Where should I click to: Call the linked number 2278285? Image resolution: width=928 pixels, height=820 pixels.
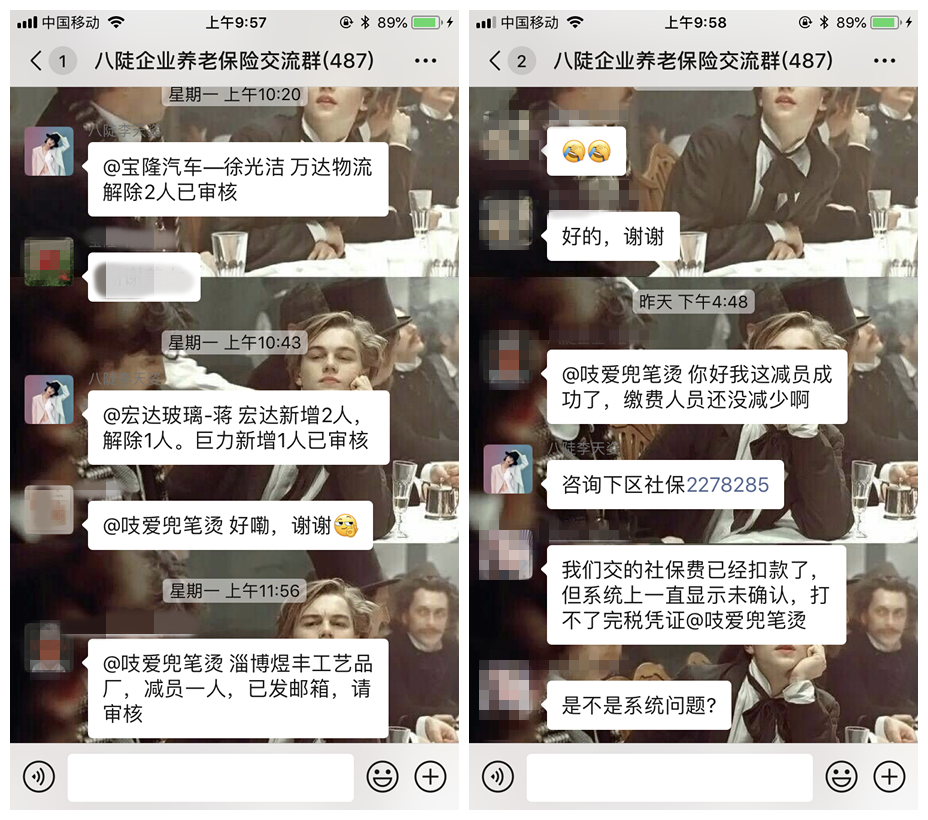pos(728,485)
